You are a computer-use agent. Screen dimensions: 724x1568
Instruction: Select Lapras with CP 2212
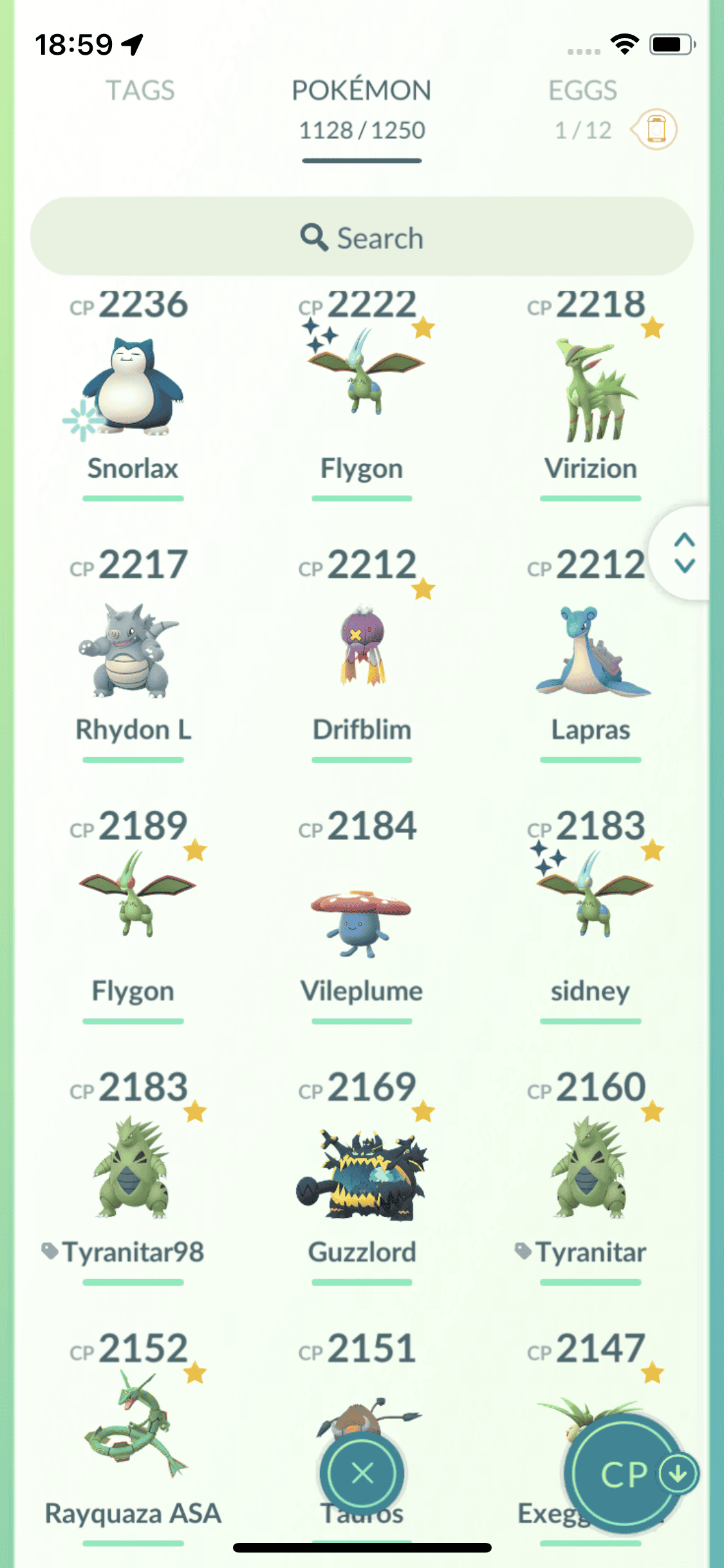click(x=590, y=650)
